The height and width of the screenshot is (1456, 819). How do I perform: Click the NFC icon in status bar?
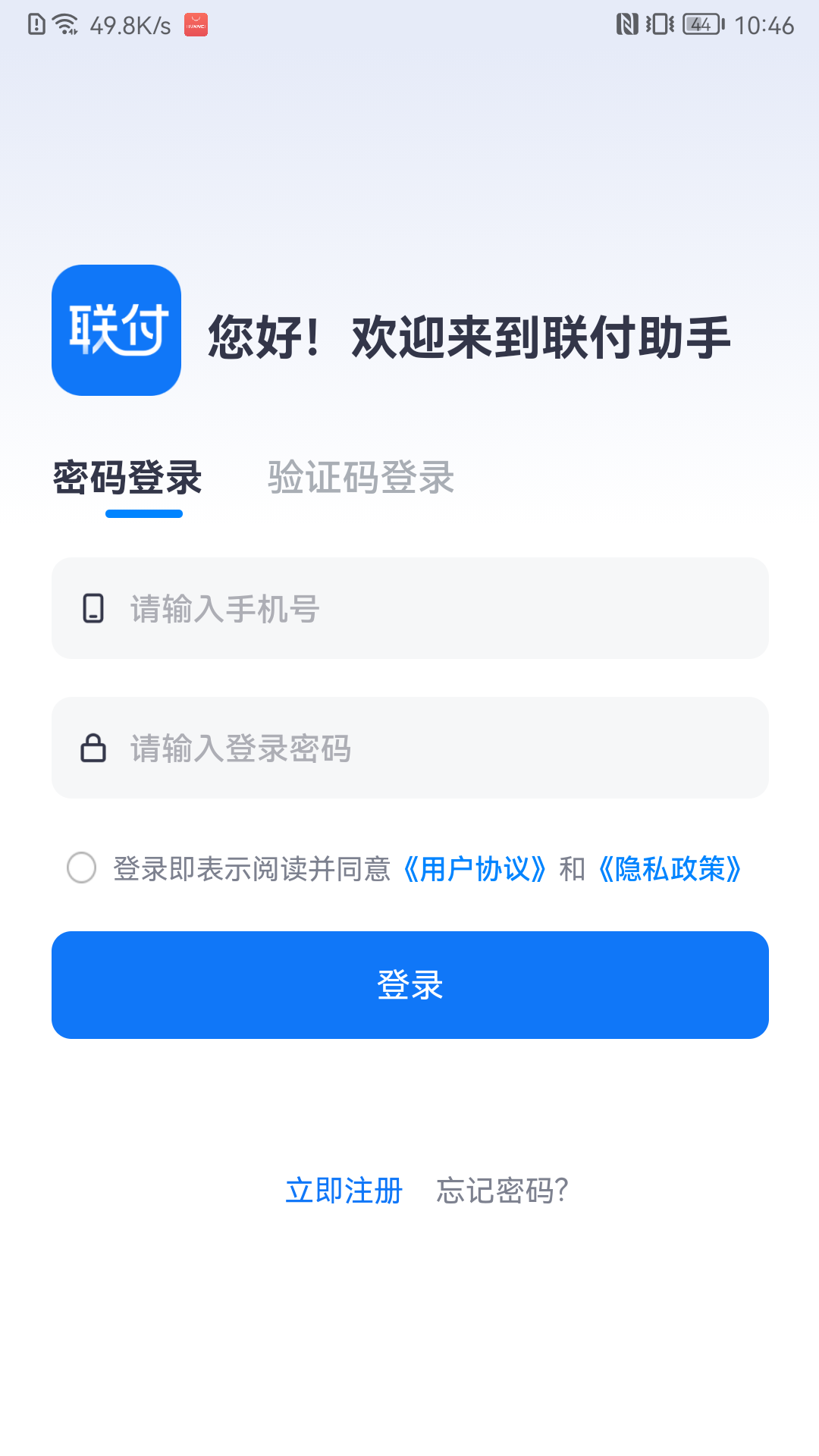pyautogui.click(x=627, y=24)
